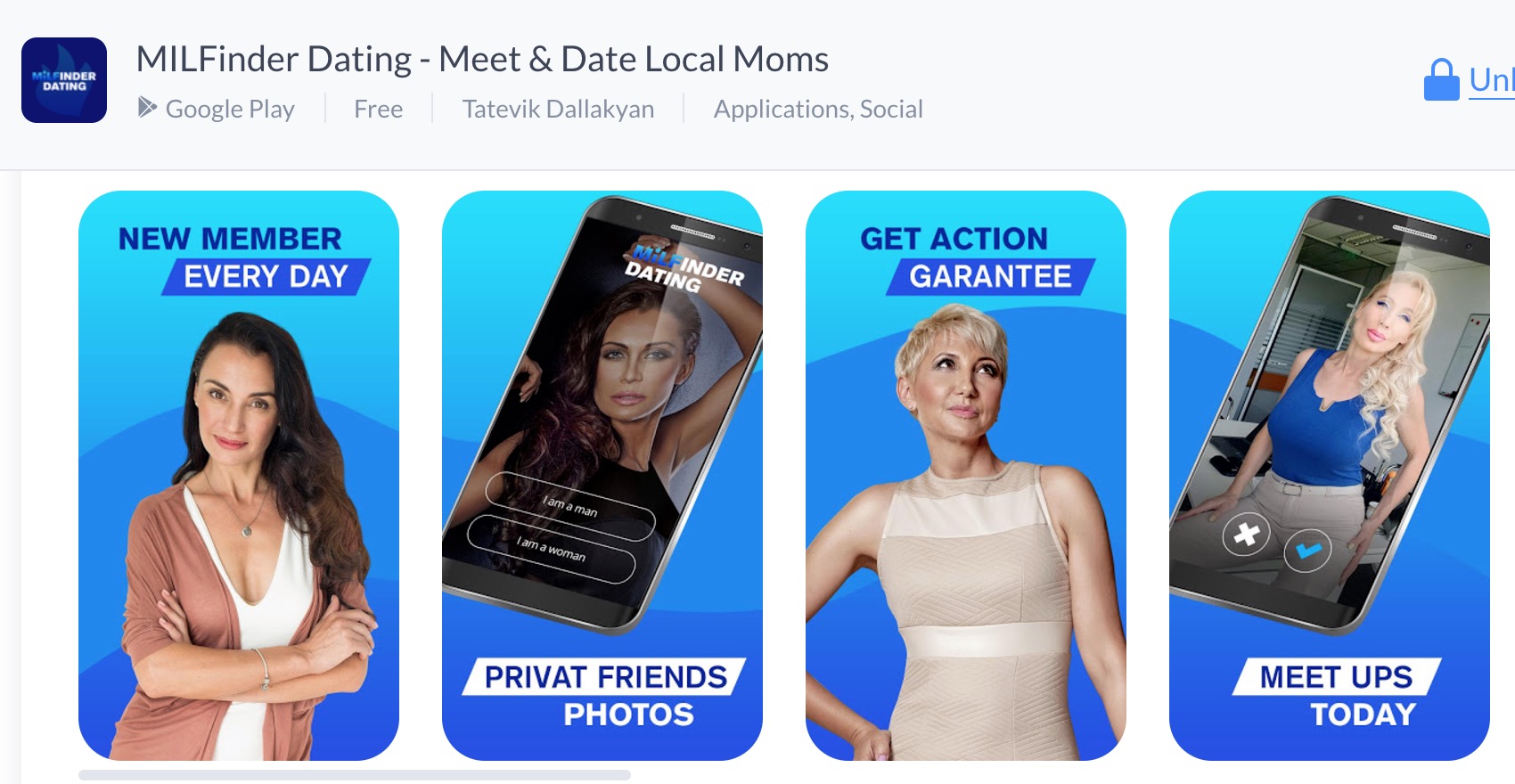Screen dimensions: 1515x784
Task: Open developer Tatevik Dallakyan's page
Action: 558,109
